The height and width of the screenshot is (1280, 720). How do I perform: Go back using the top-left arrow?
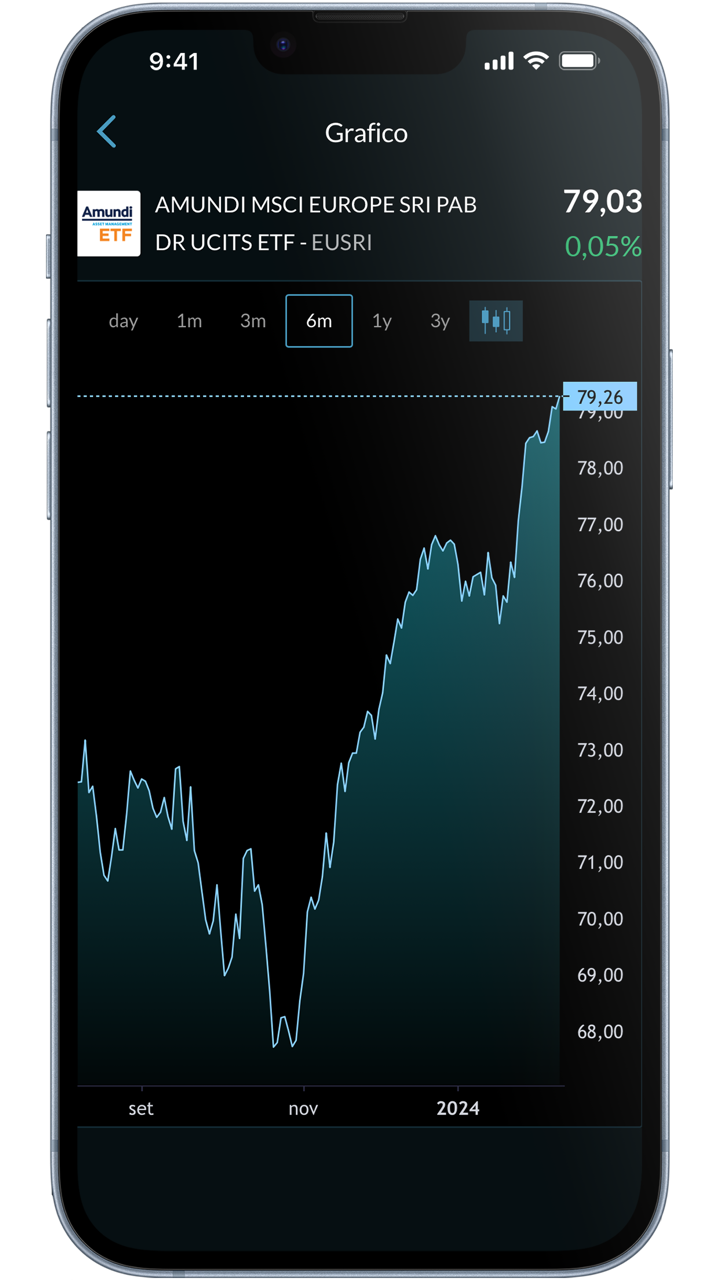[107, 132]
